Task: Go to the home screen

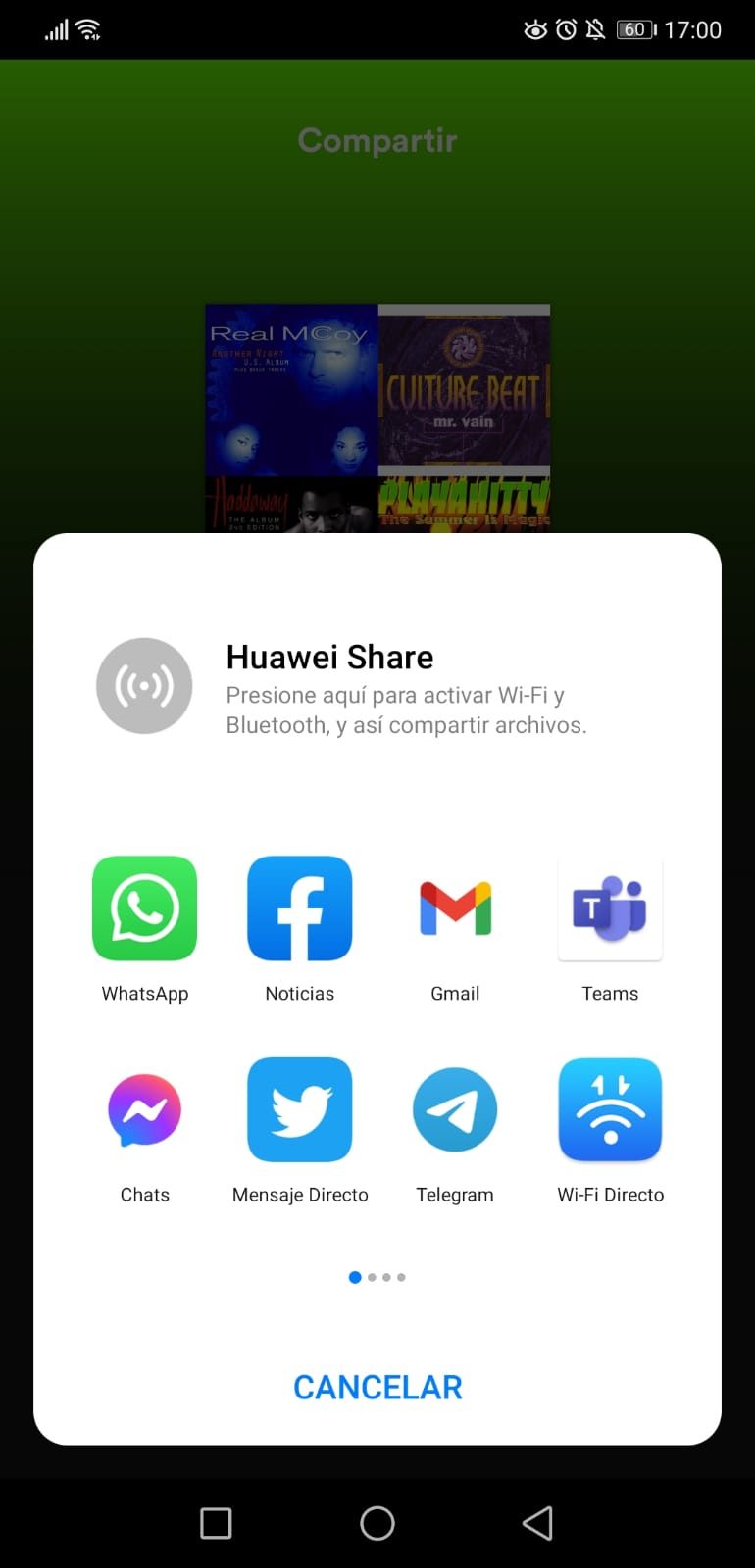Action: (x=377, y=1523)
